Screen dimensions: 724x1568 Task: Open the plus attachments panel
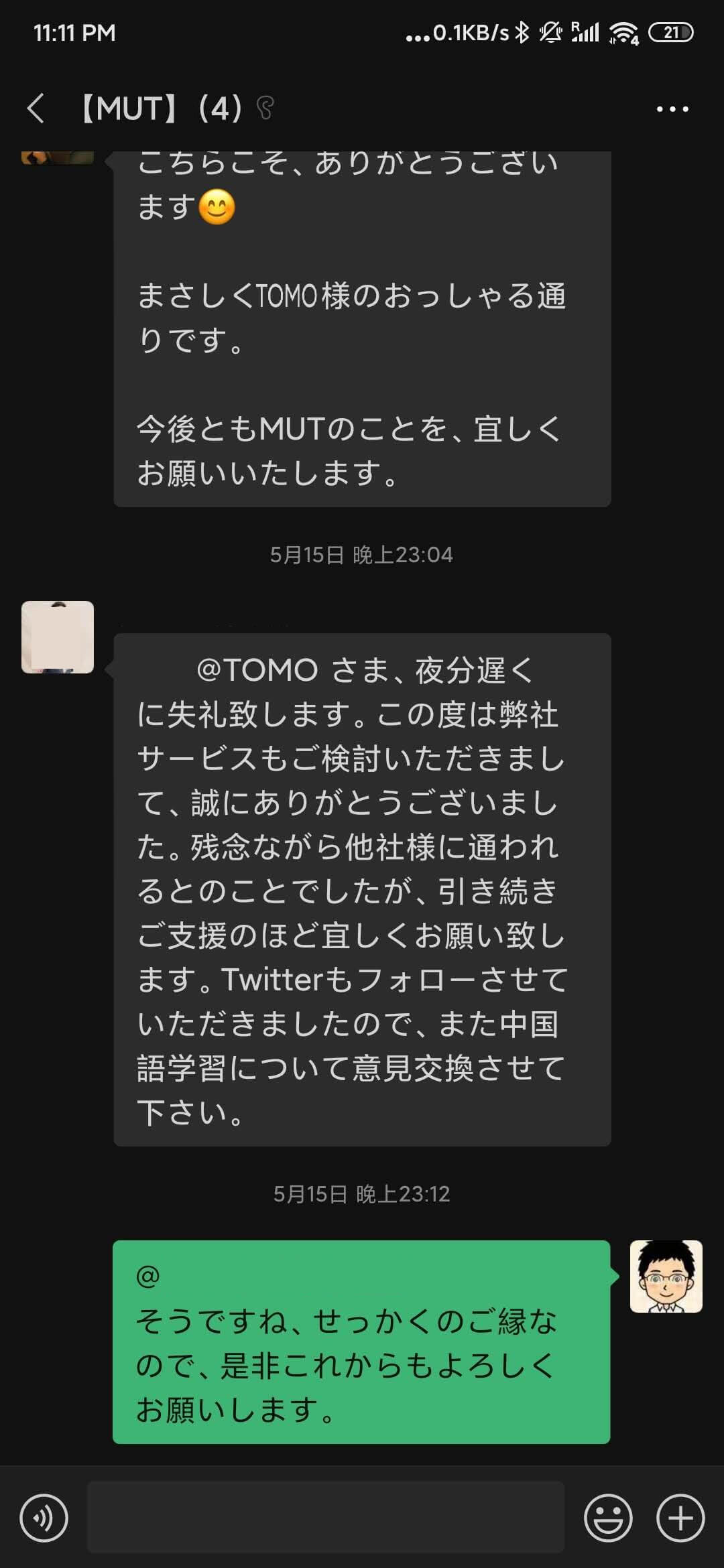coord(680,1518)
